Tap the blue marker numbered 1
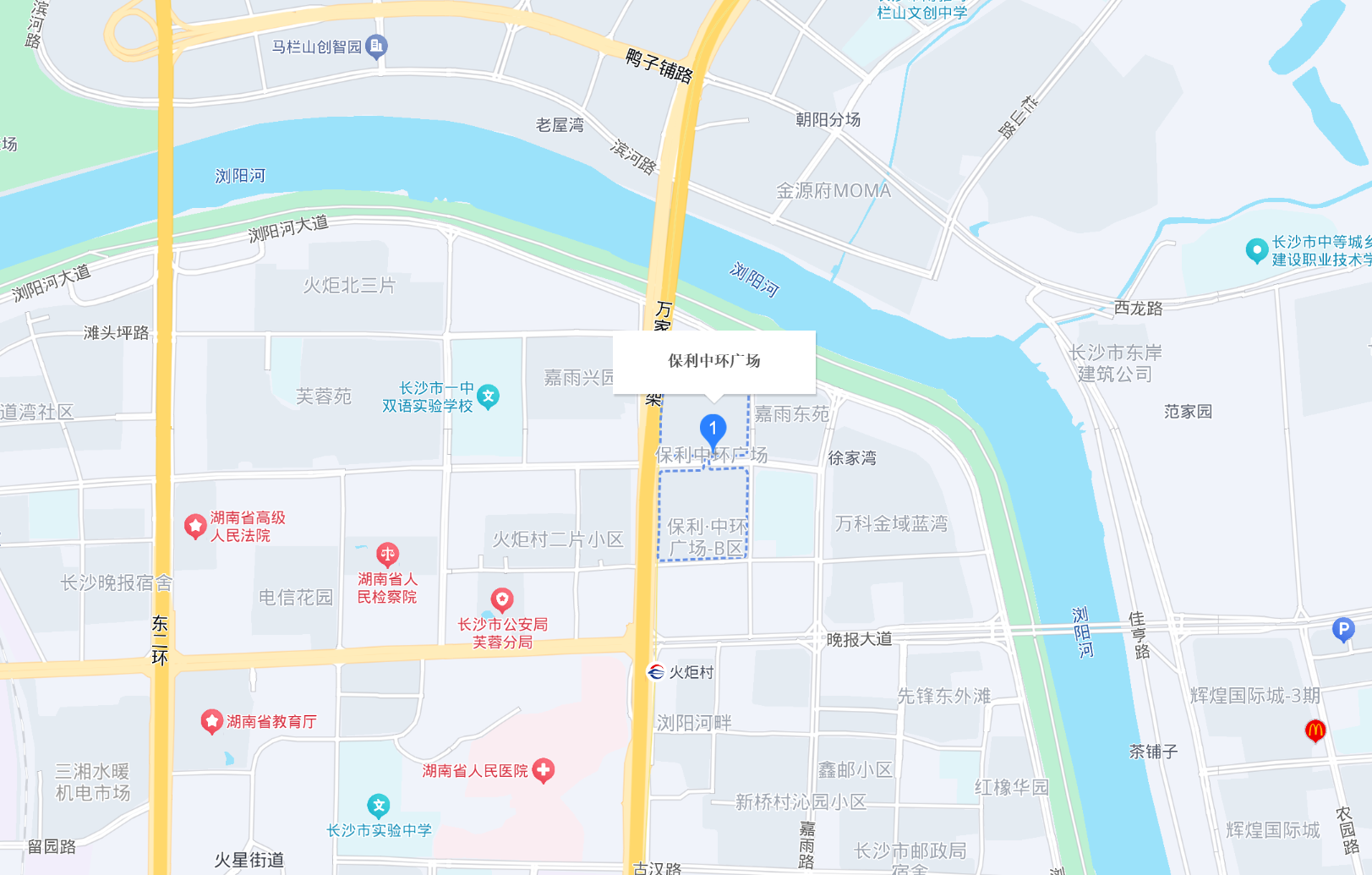Image resolution: width=1372 pixels, height=875 pixels. (713, 429)
